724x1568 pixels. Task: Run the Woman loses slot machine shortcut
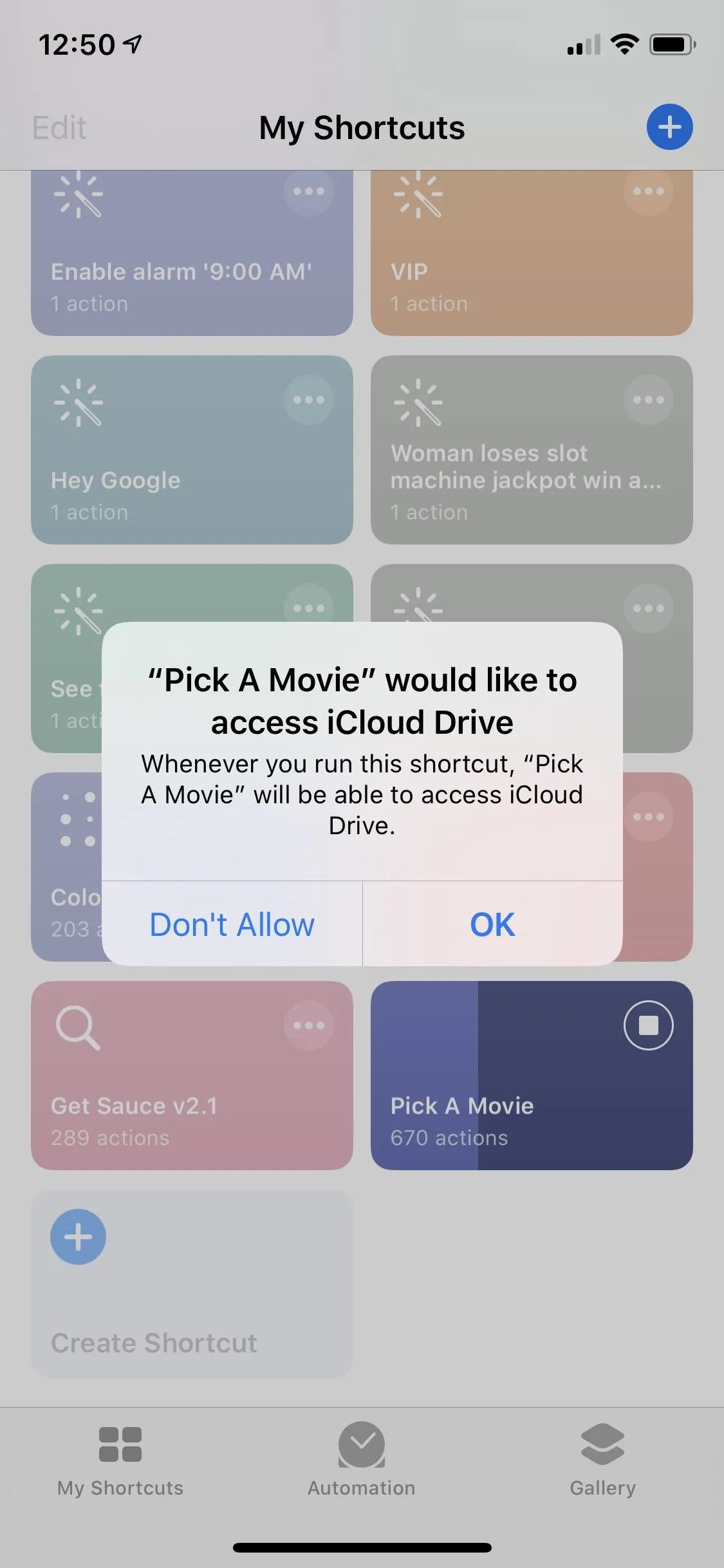pyautogui.click(x=532, y=450)
